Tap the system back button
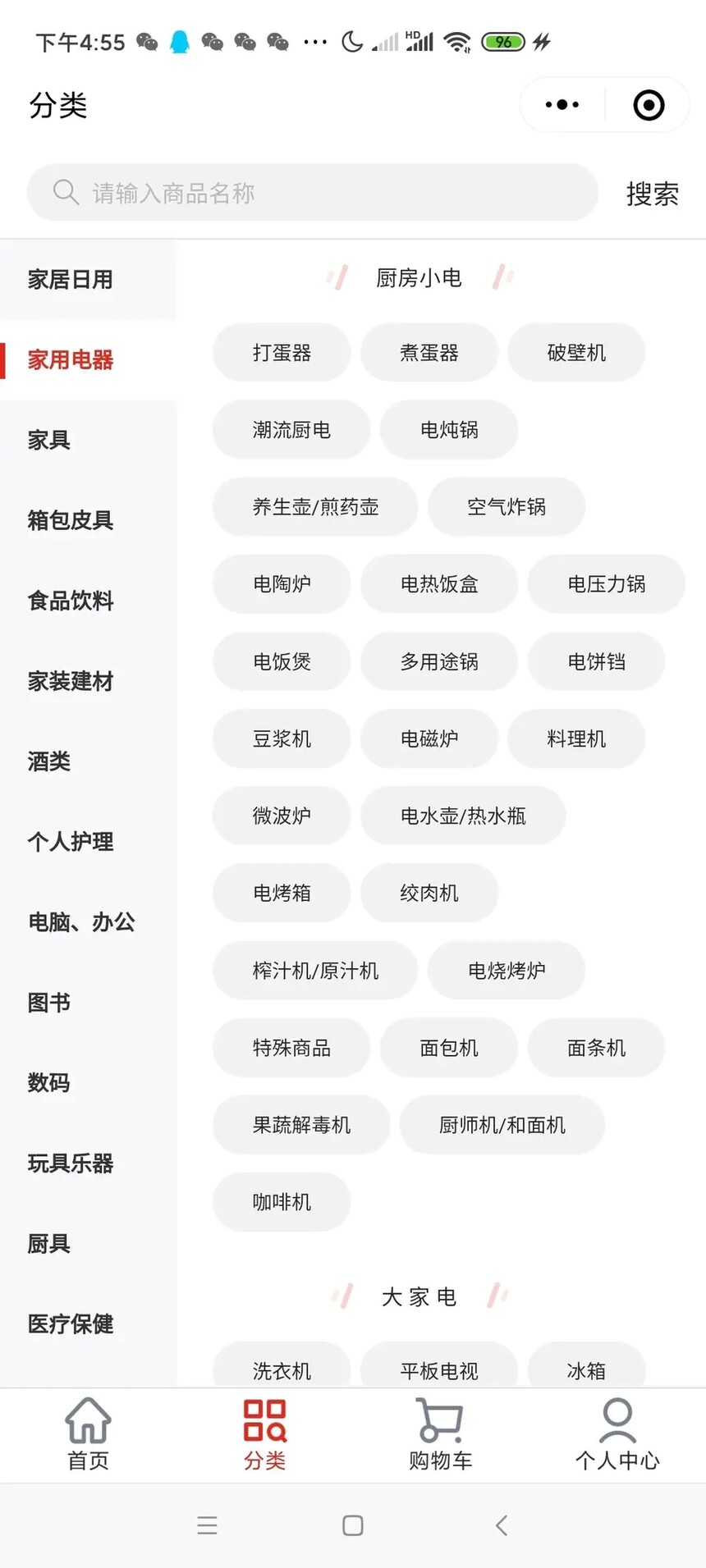Image resolution: width=706 pixels, height=1568 pixels. tap(502, 1525)
